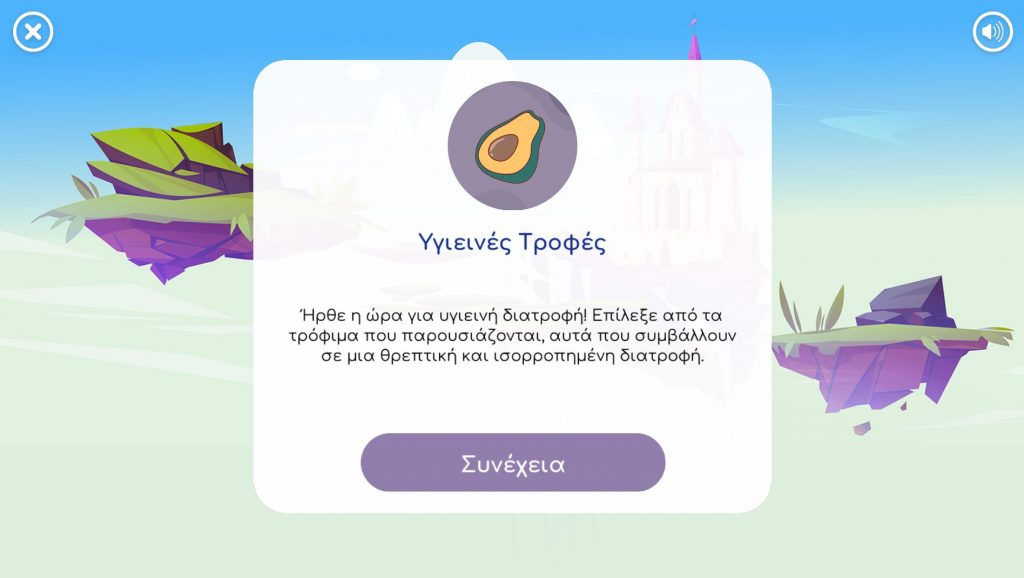Tap the Συνέχεια button to continue
This screenshot has width=1024, height=578.
click(x=512, y=463)
